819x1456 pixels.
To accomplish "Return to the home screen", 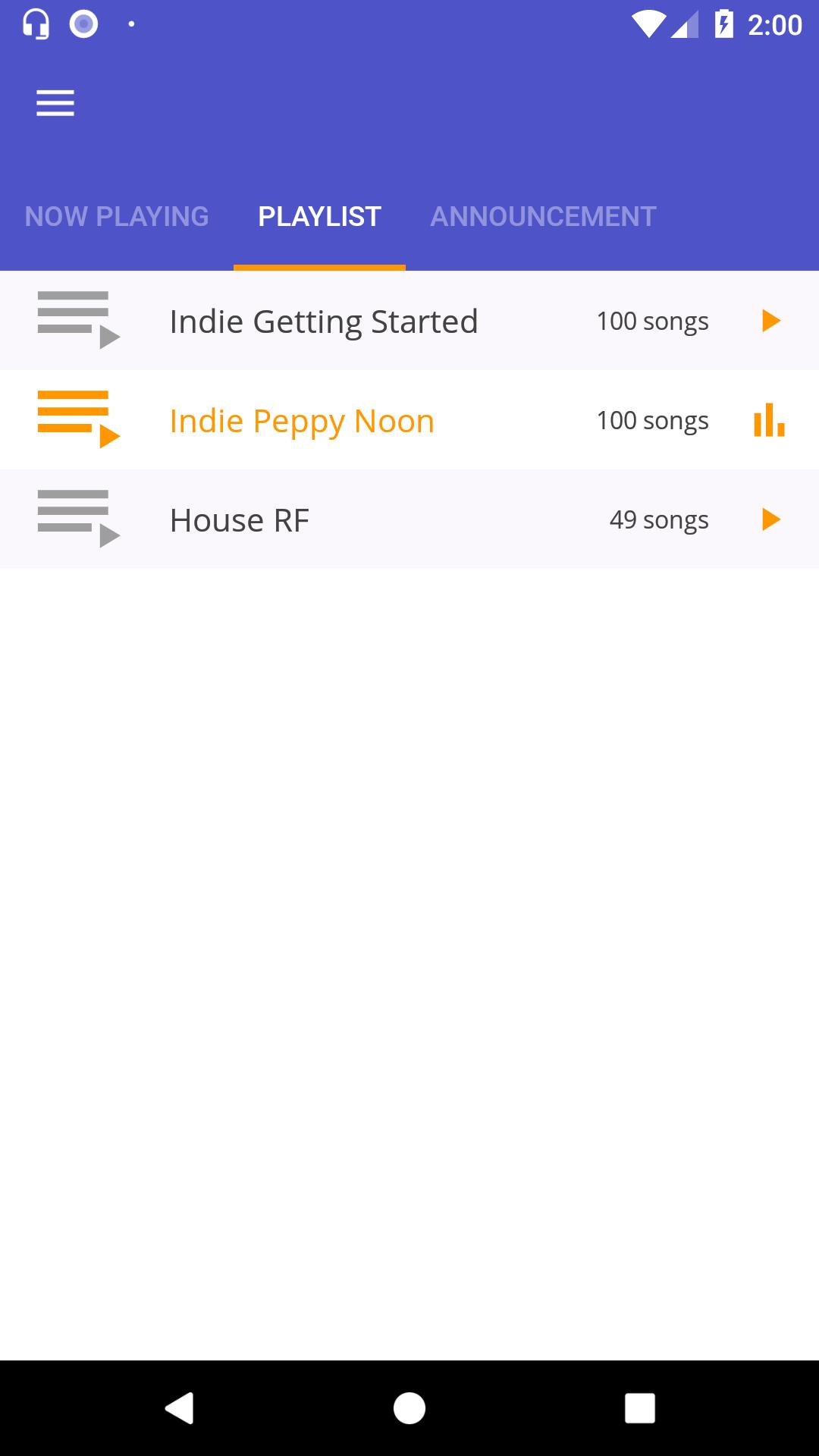I will (x=409, y=1408).
